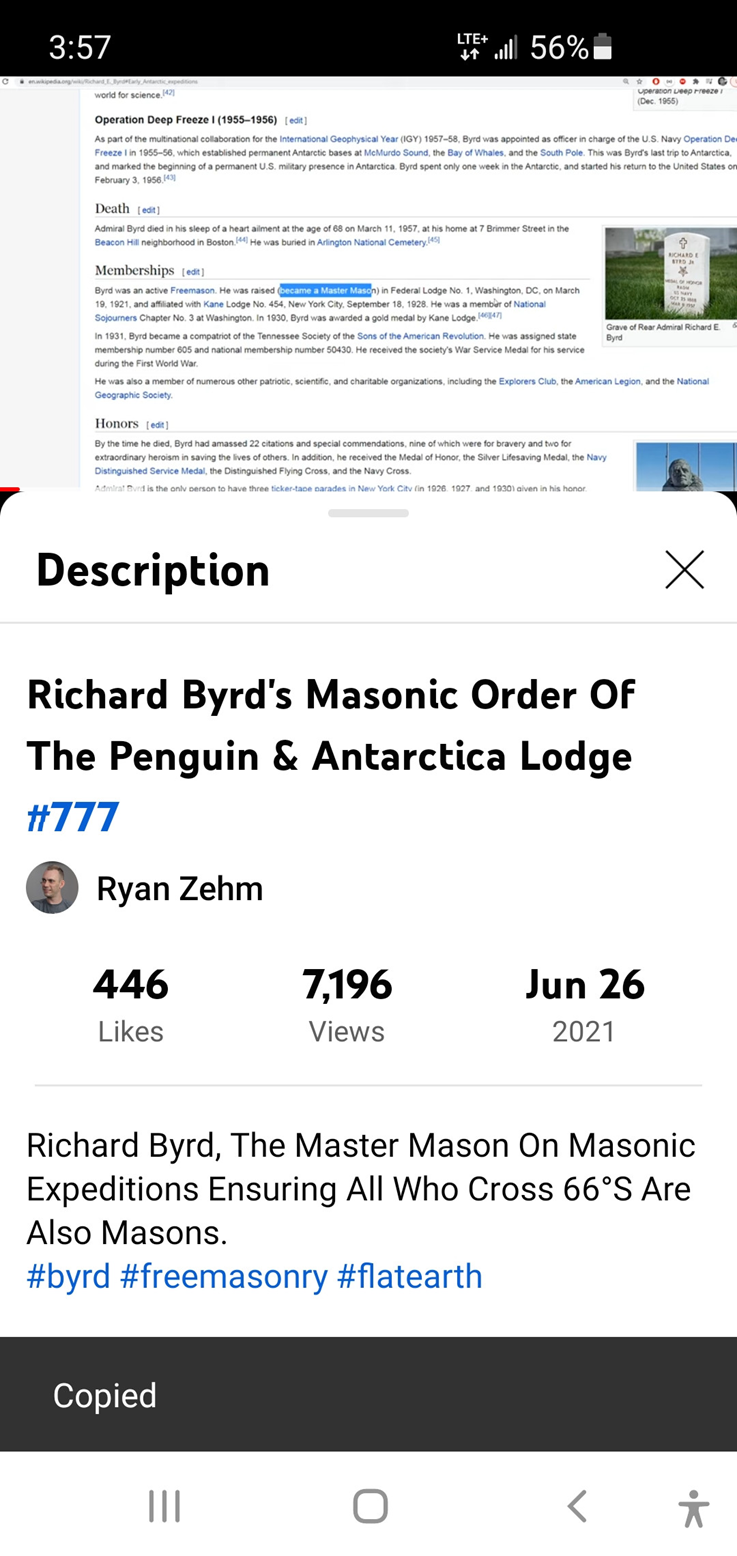
Task: Open the #freemasonry hashtag
Action: coord(223,1276)
